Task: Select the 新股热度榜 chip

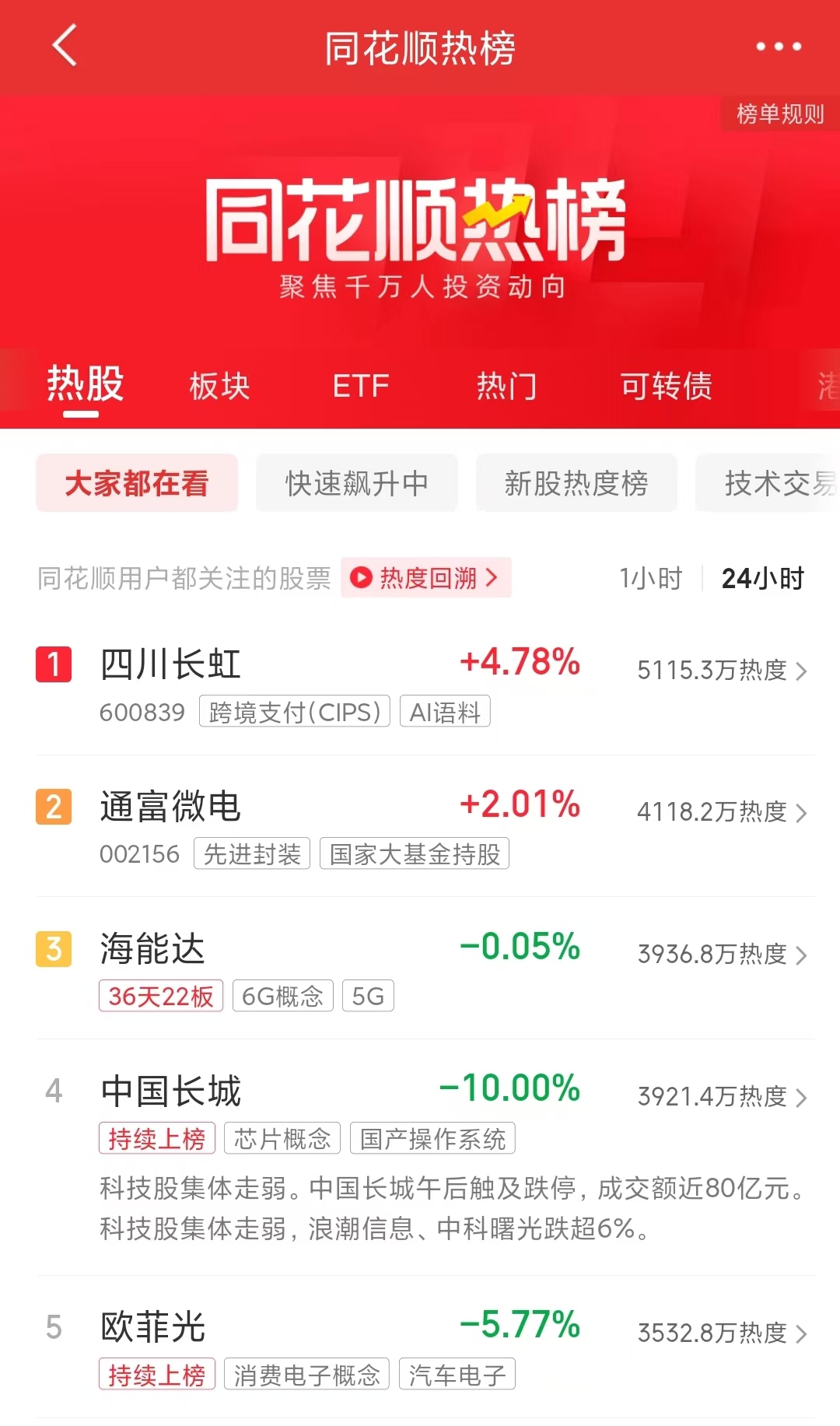Action: 576,483
